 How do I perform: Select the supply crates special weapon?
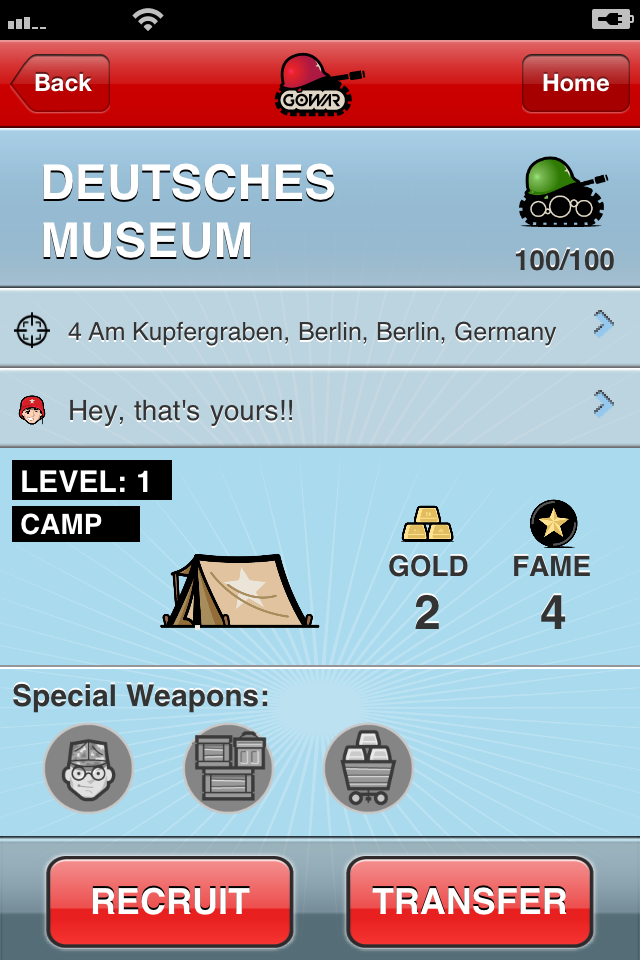tap(229, 769)
